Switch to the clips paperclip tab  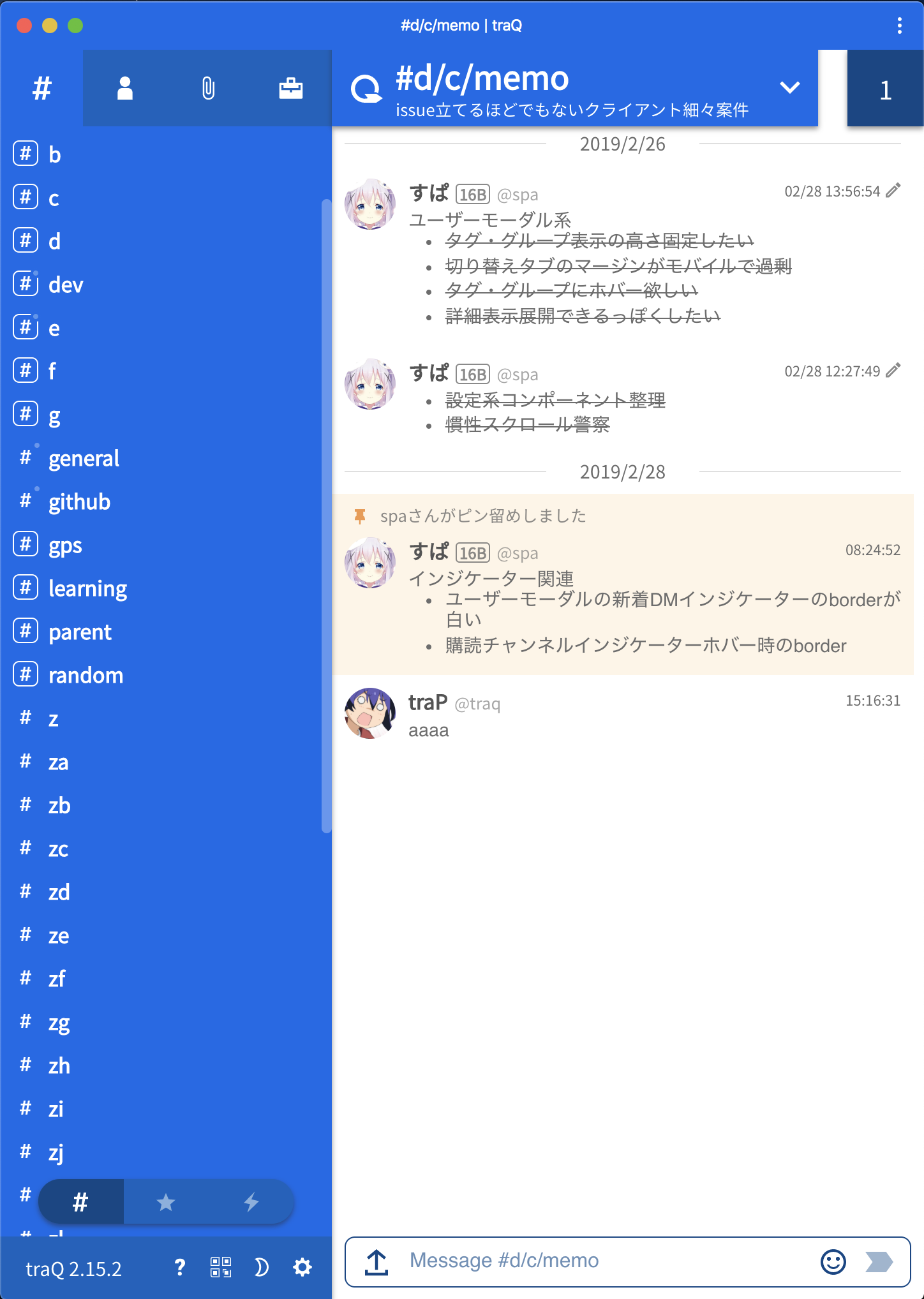tap(208, 88)
